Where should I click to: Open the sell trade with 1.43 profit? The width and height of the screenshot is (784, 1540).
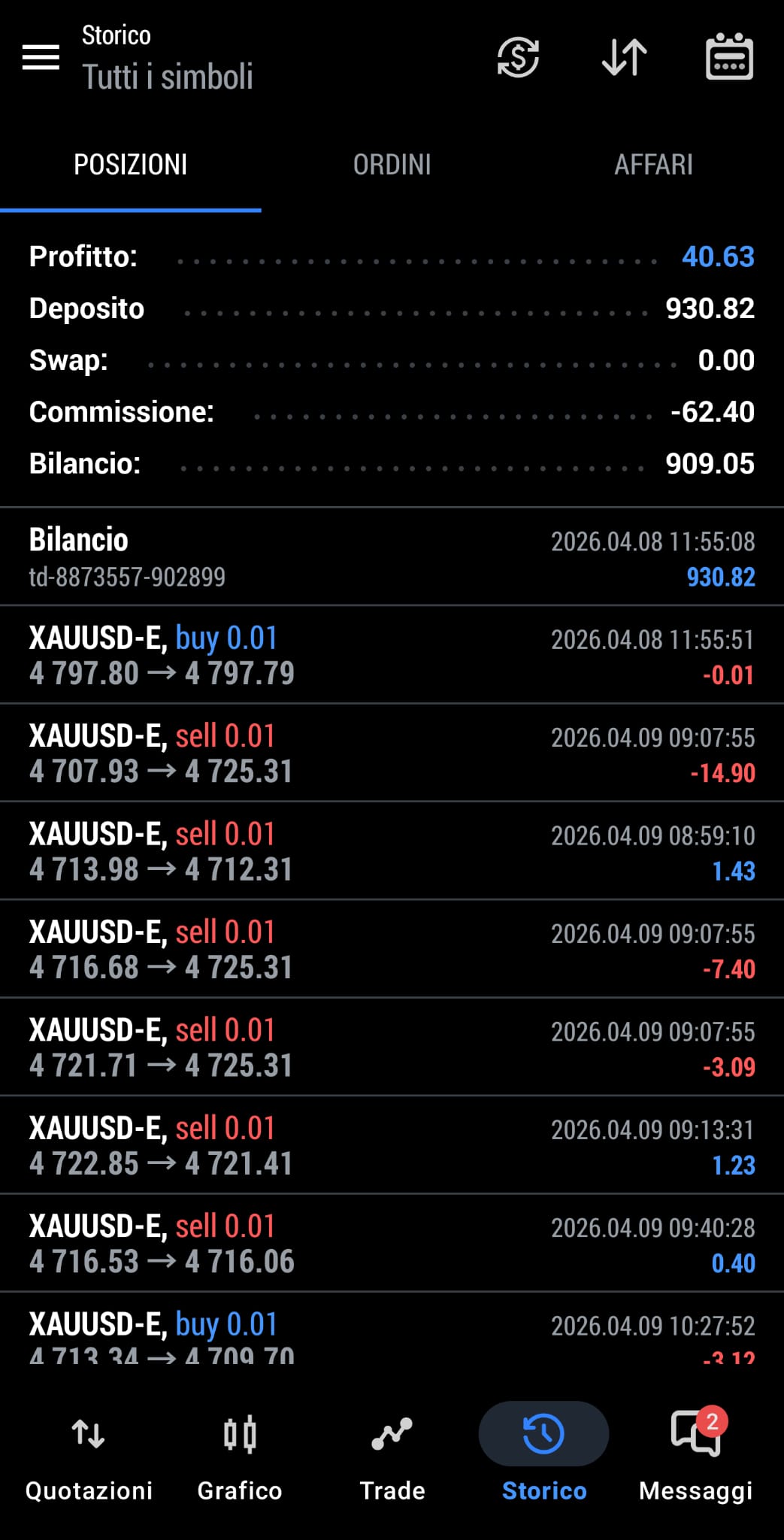(x=392, y=851)
